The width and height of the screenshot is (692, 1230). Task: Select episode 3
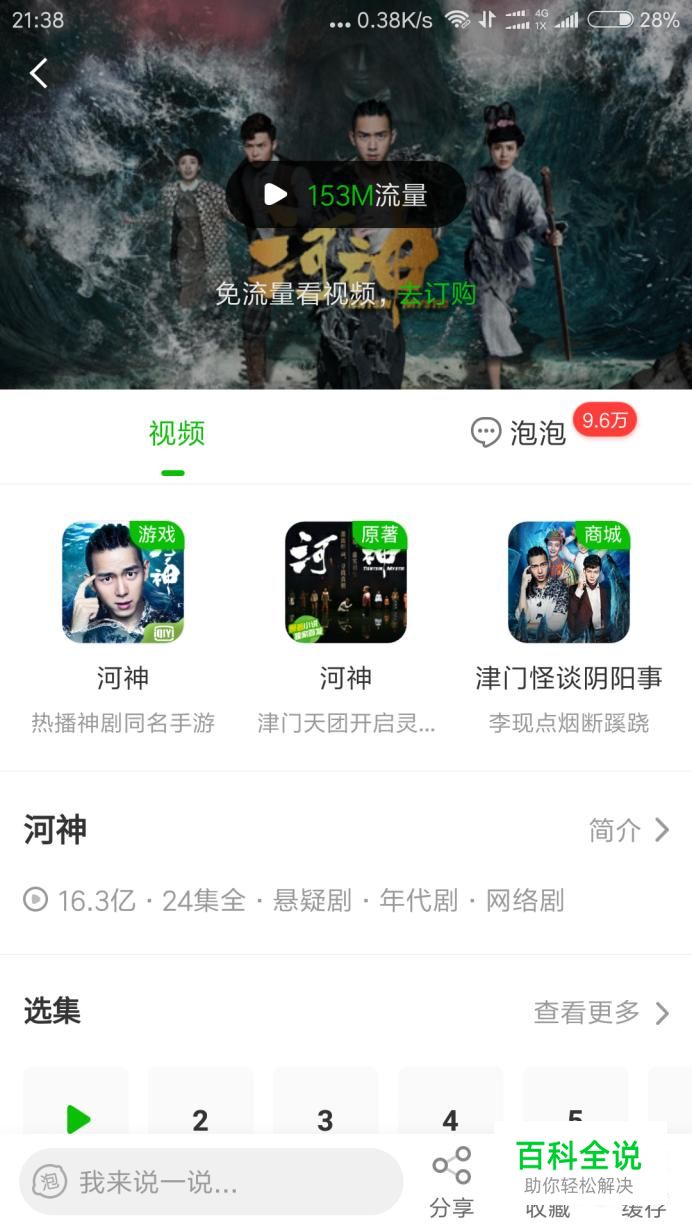coord(325,1110)
